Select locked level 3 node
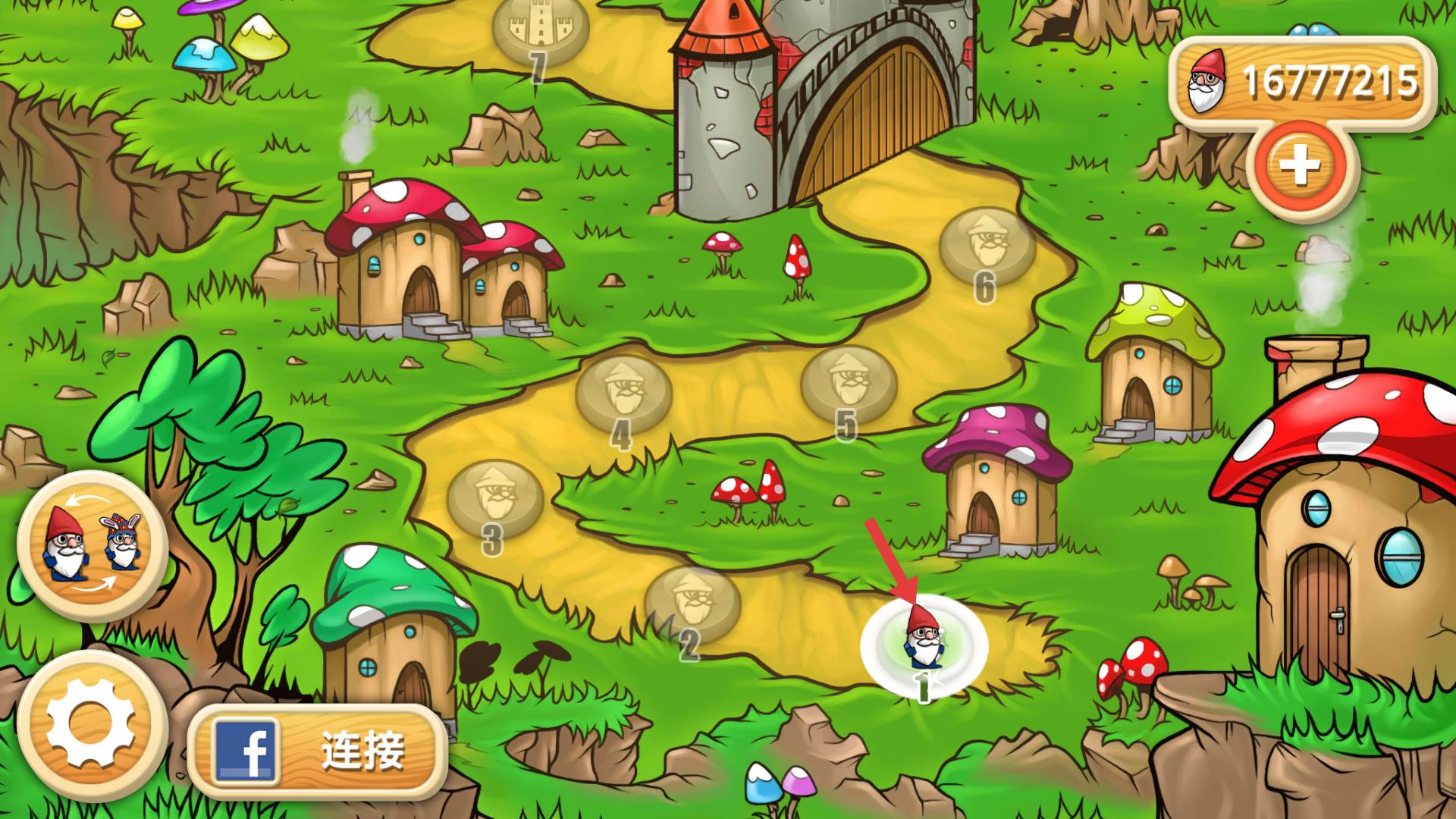 (x=494, y=497)
